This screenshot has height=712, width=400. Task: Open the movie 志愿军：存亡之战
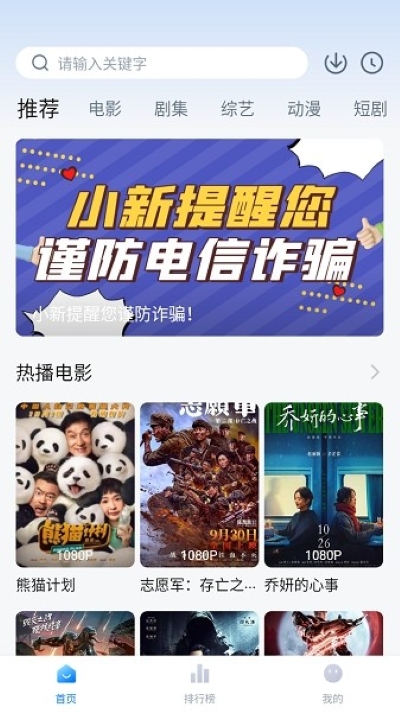tap(199, 485)
